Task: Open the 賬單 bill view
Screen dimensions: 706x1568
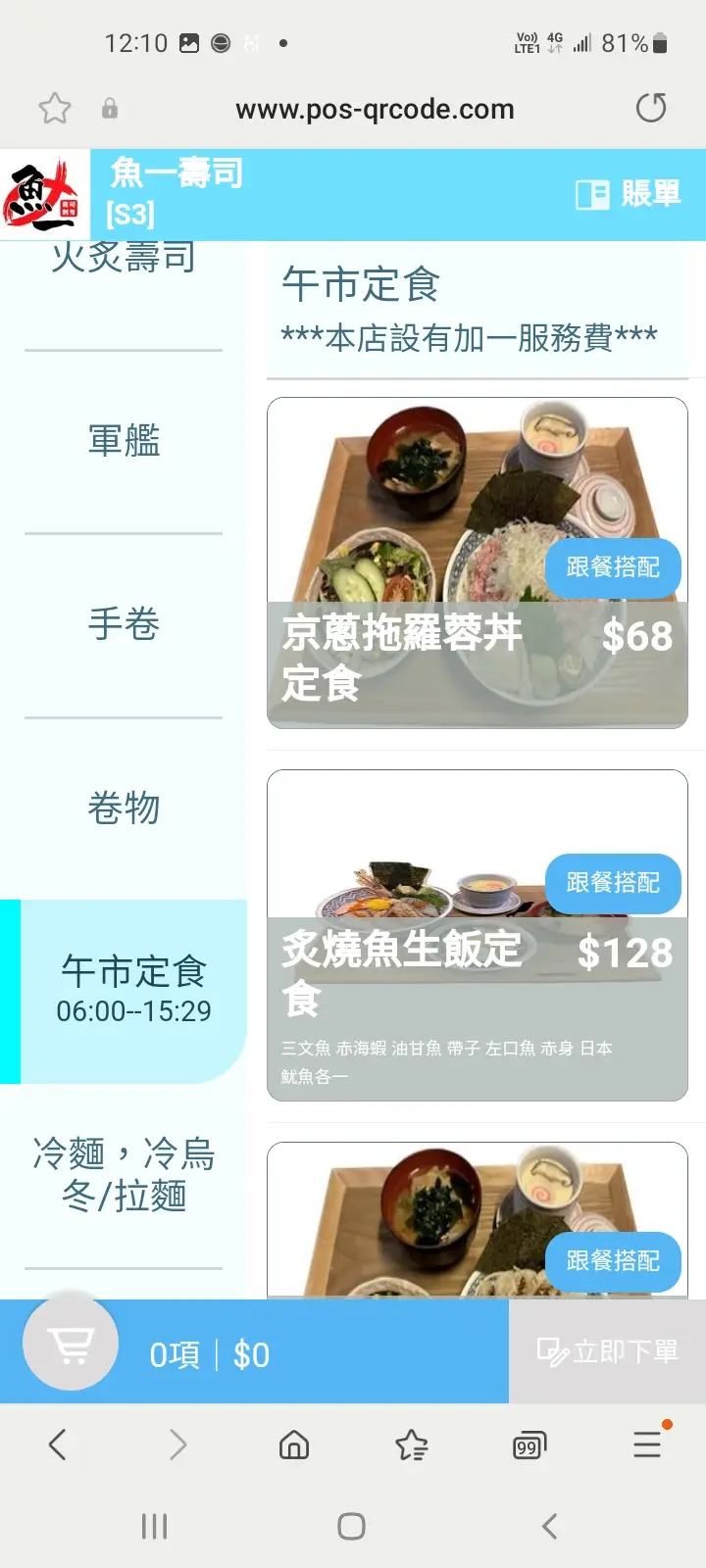Action: (x=629, y=194)
